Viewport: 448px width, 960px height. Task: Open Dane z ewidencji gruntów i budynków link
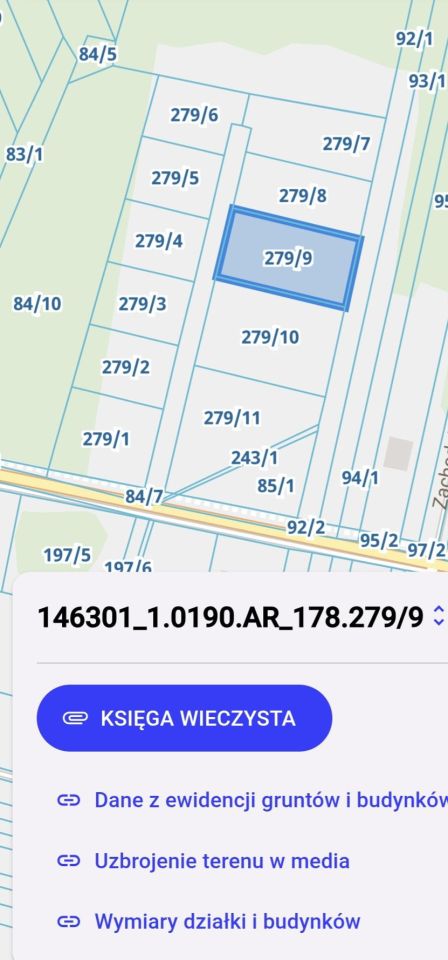coord(252,800)
